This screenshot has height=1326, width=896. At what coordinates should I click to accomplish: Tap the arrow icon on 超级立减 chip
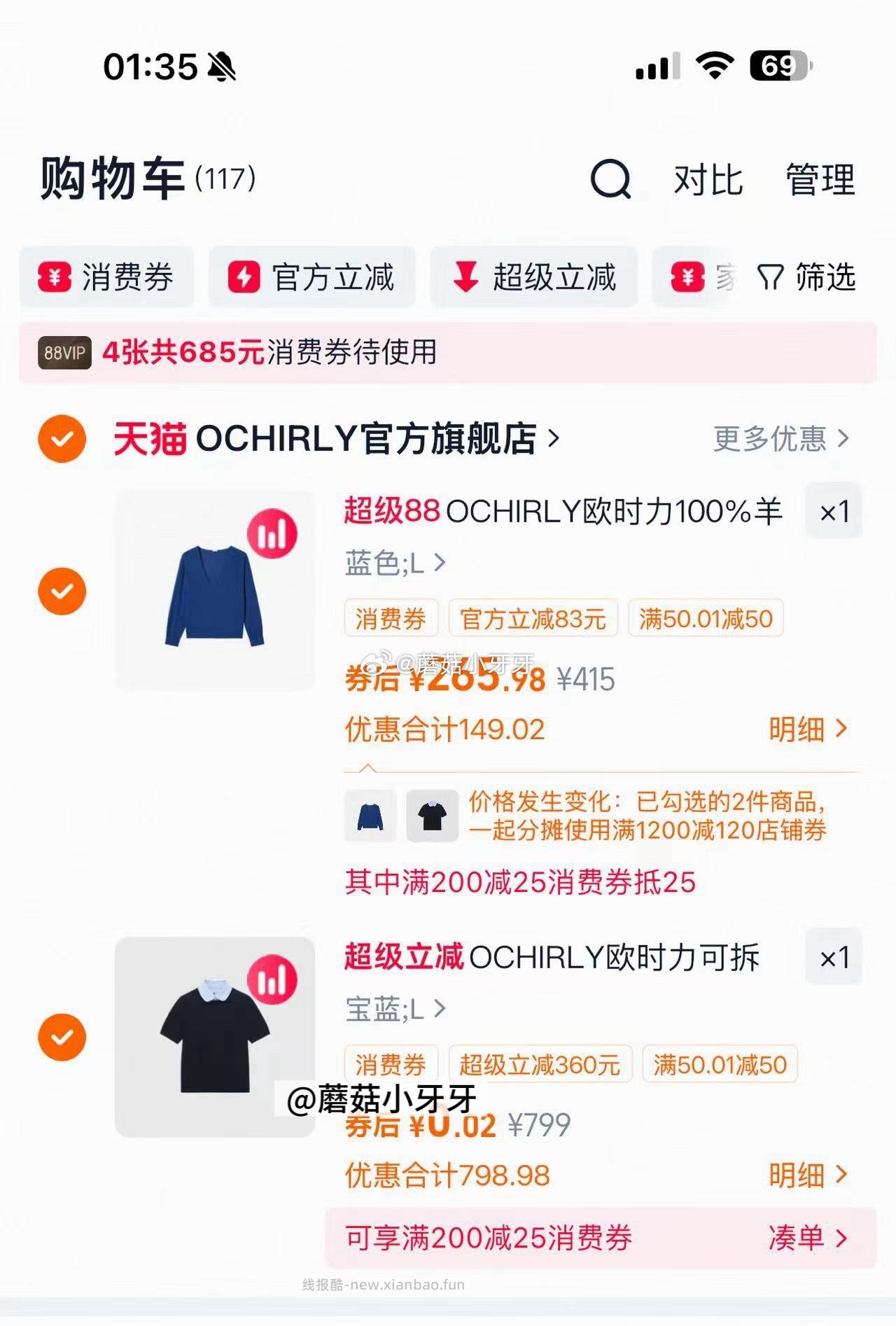(465, 277)
